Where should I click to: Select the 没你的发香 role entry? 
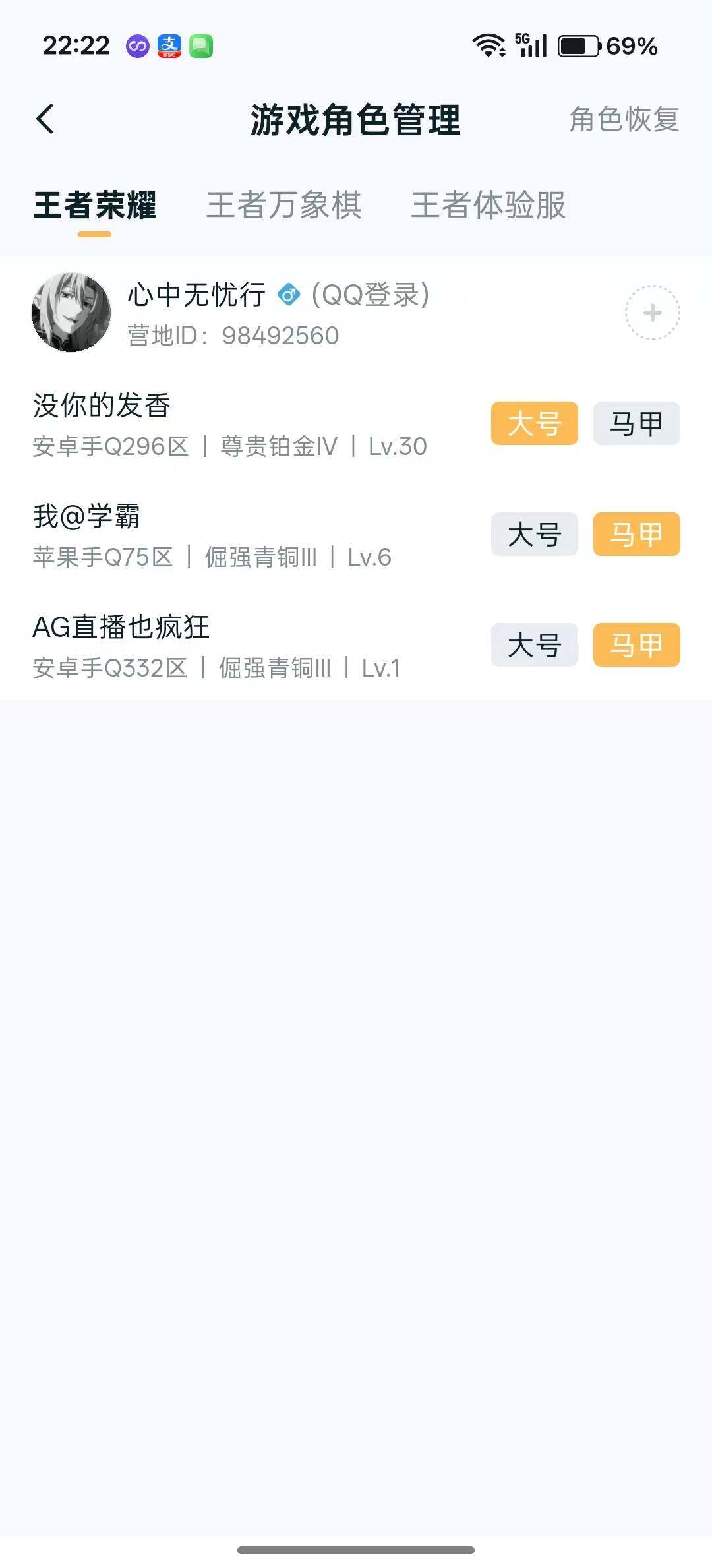102,406
